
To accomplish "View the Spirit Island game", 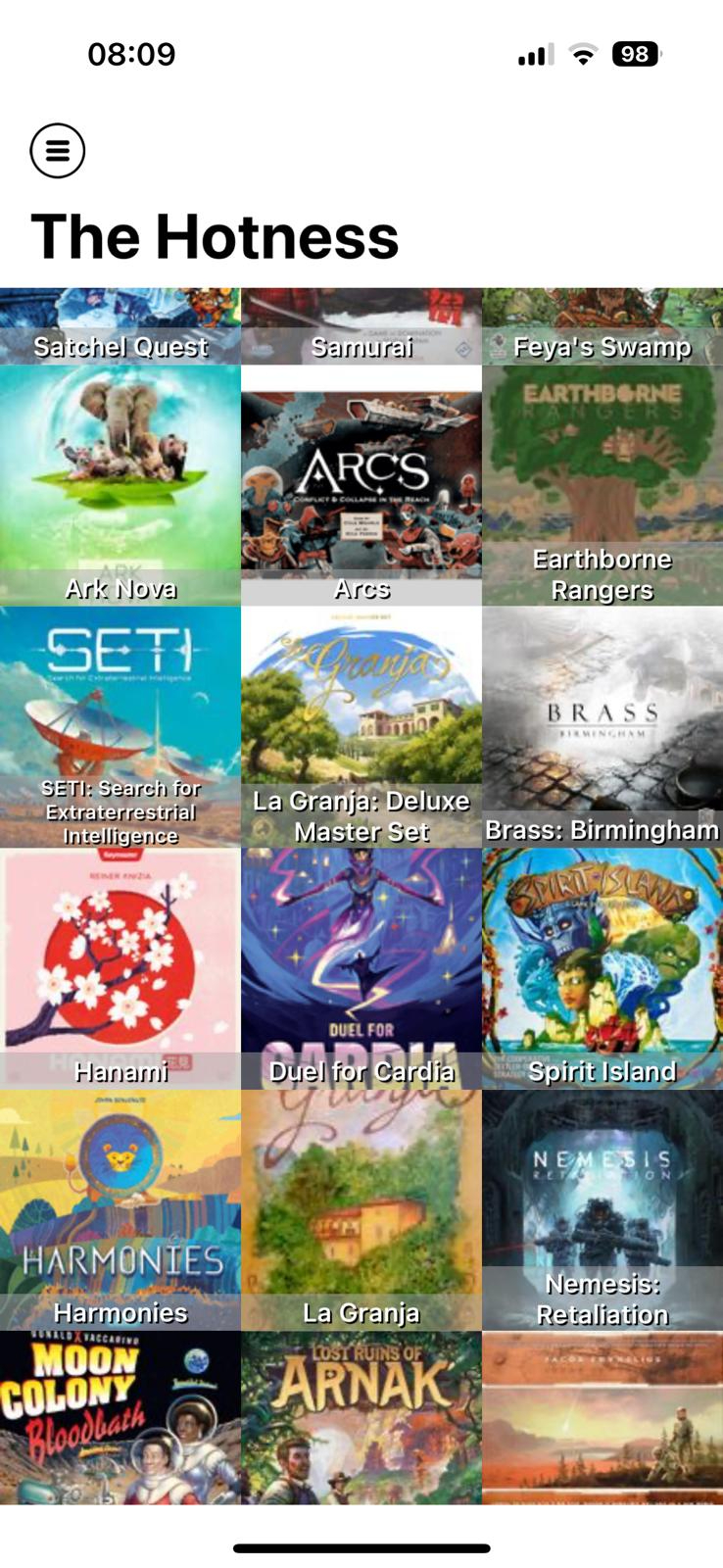I will (x=602, y=967).
